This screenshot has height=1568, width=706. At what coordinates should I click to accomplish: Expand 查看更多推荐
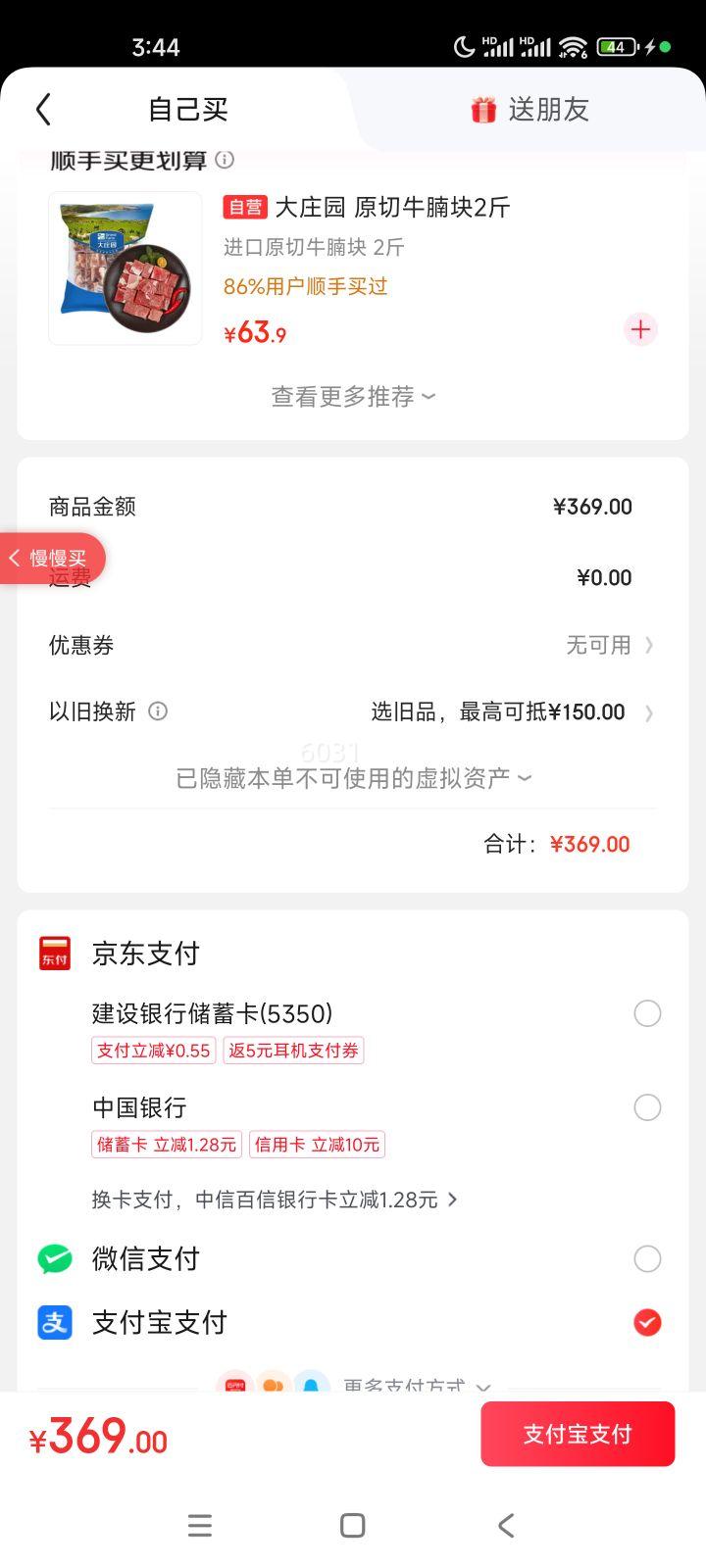point(353,396)
